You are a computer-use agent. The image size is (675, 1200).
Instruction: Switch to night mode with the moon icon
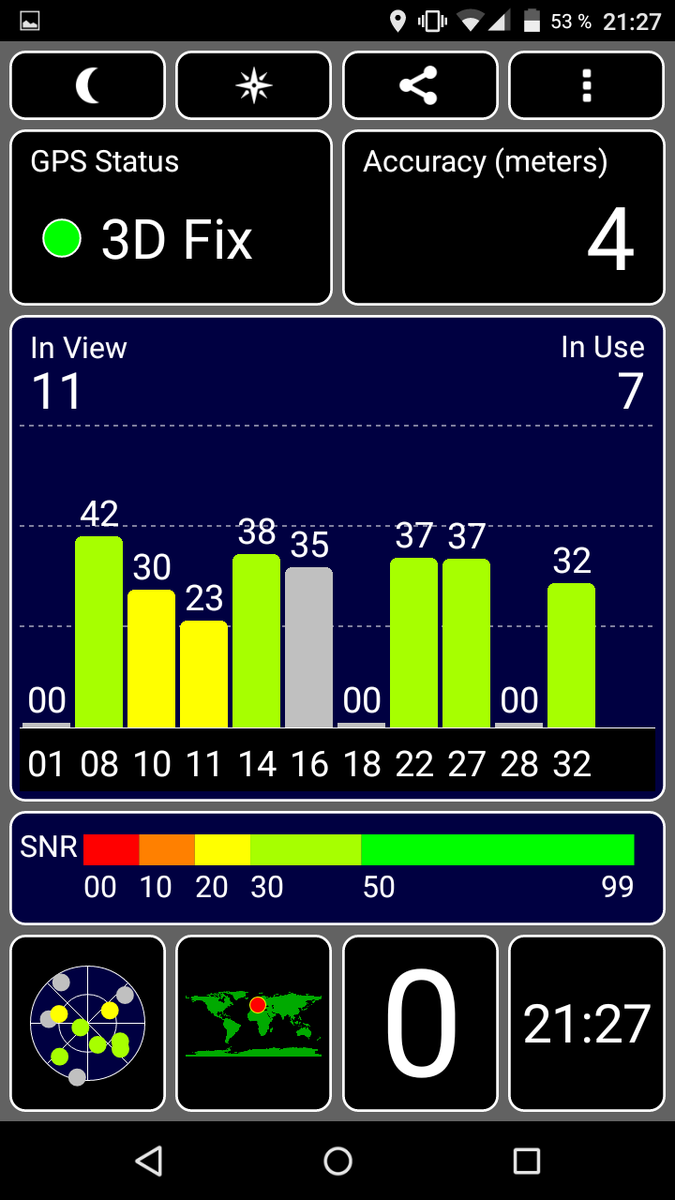[87, 86]
